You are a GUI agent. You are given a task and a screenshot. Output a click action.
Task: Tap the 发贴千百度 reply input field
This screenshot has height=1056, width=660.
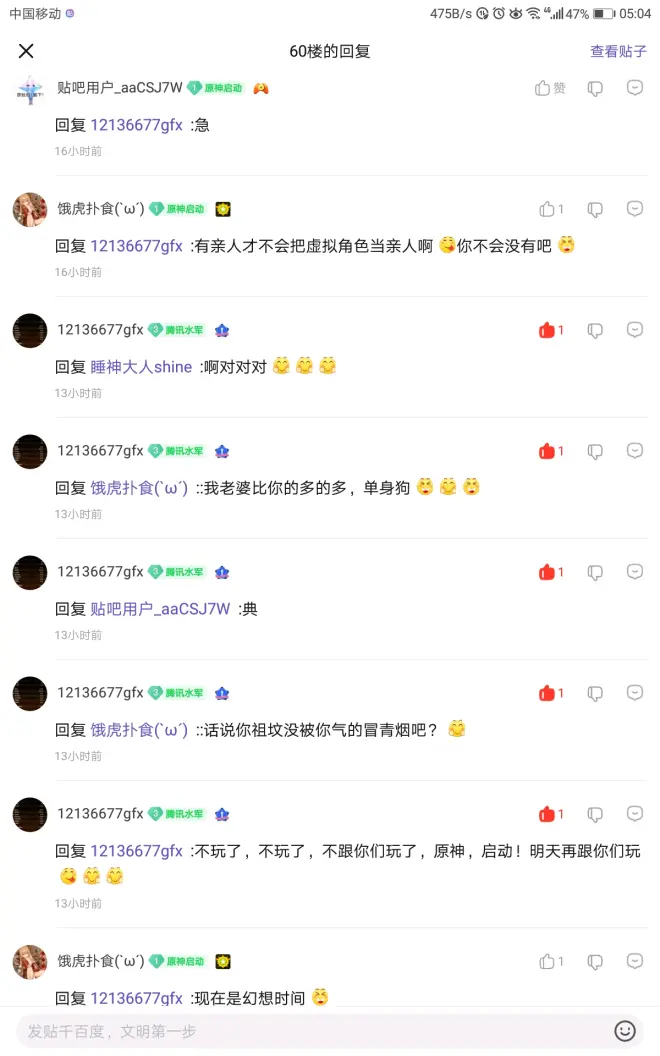pos(310,1031)
